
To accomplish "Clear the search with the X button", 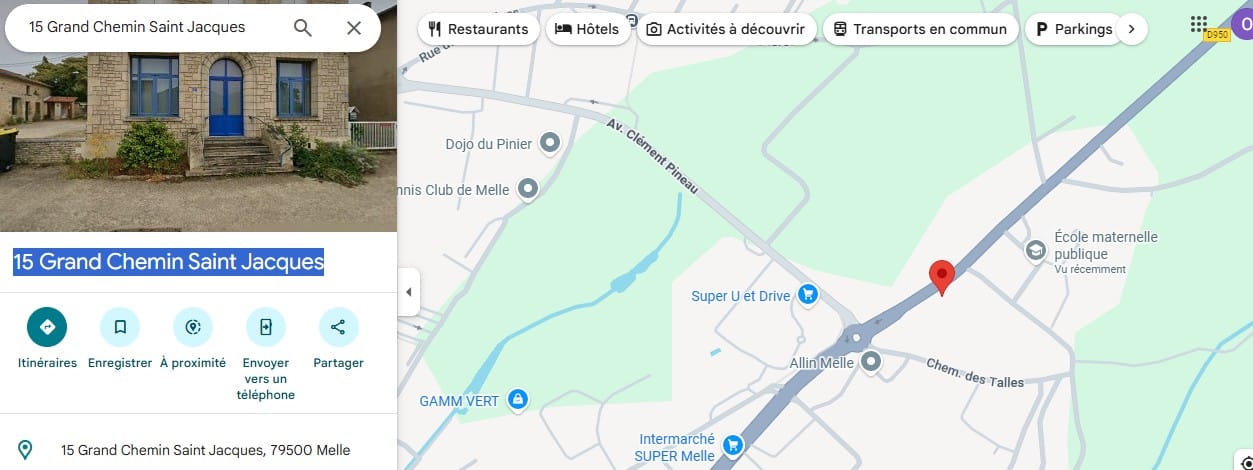I will click(x=354, y=28).
